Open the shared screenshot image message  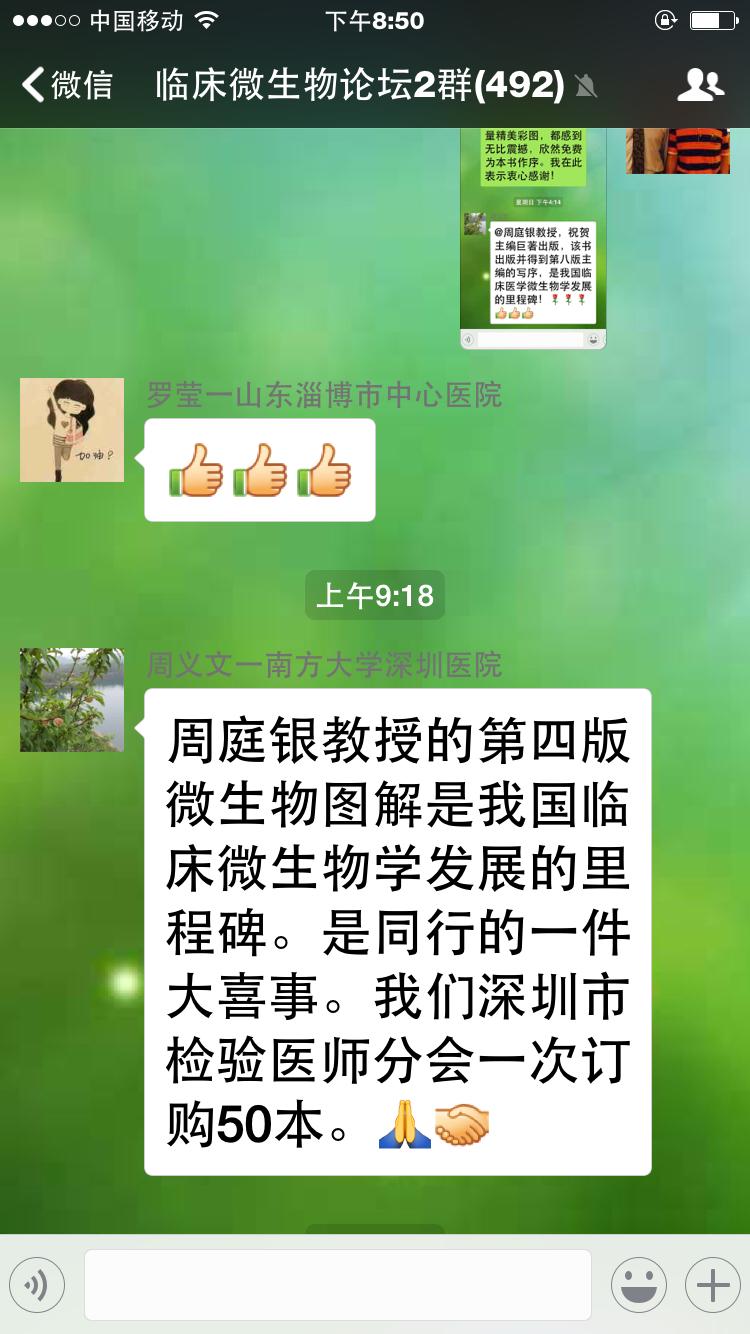[x=532, y=238]
